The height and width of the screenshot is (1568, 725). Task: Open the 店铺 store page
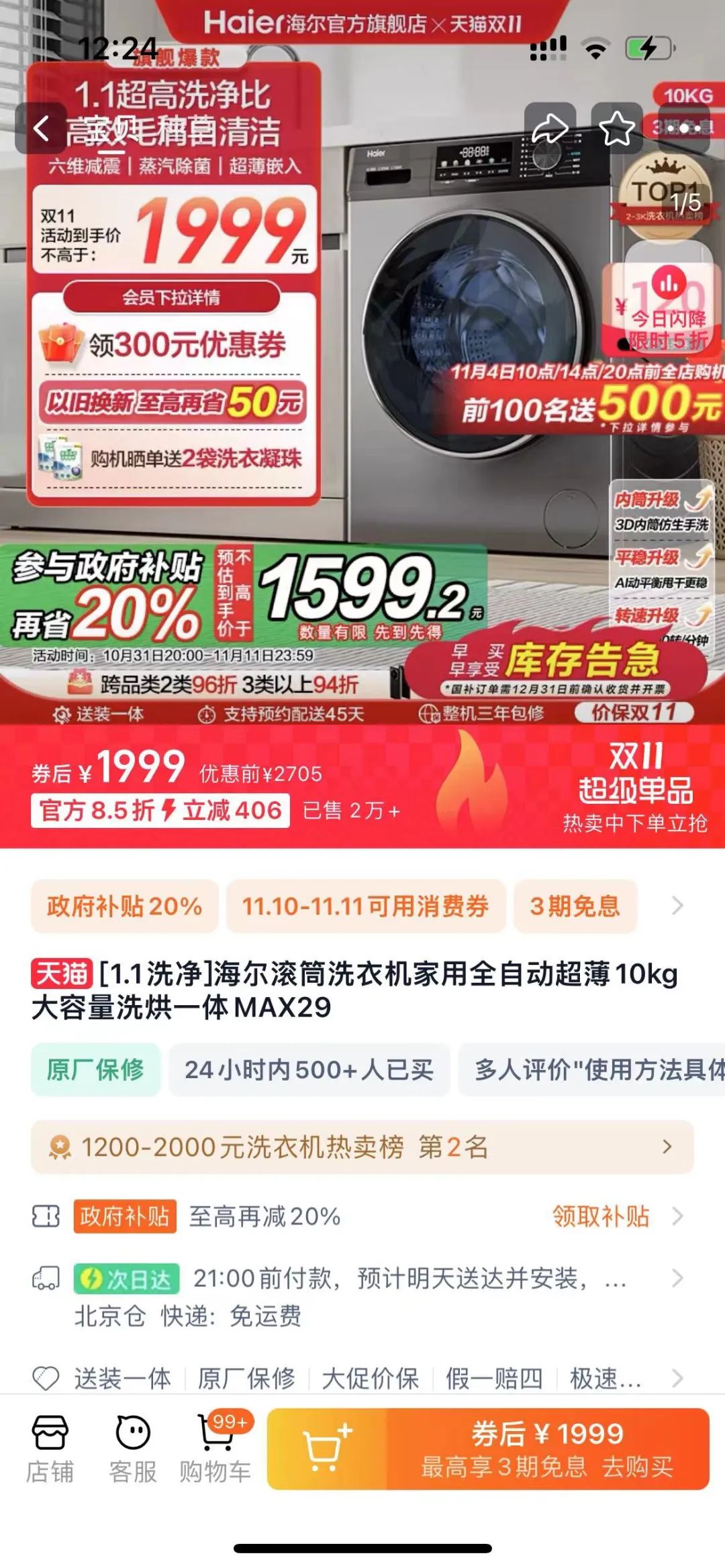tap(50, 1449)
